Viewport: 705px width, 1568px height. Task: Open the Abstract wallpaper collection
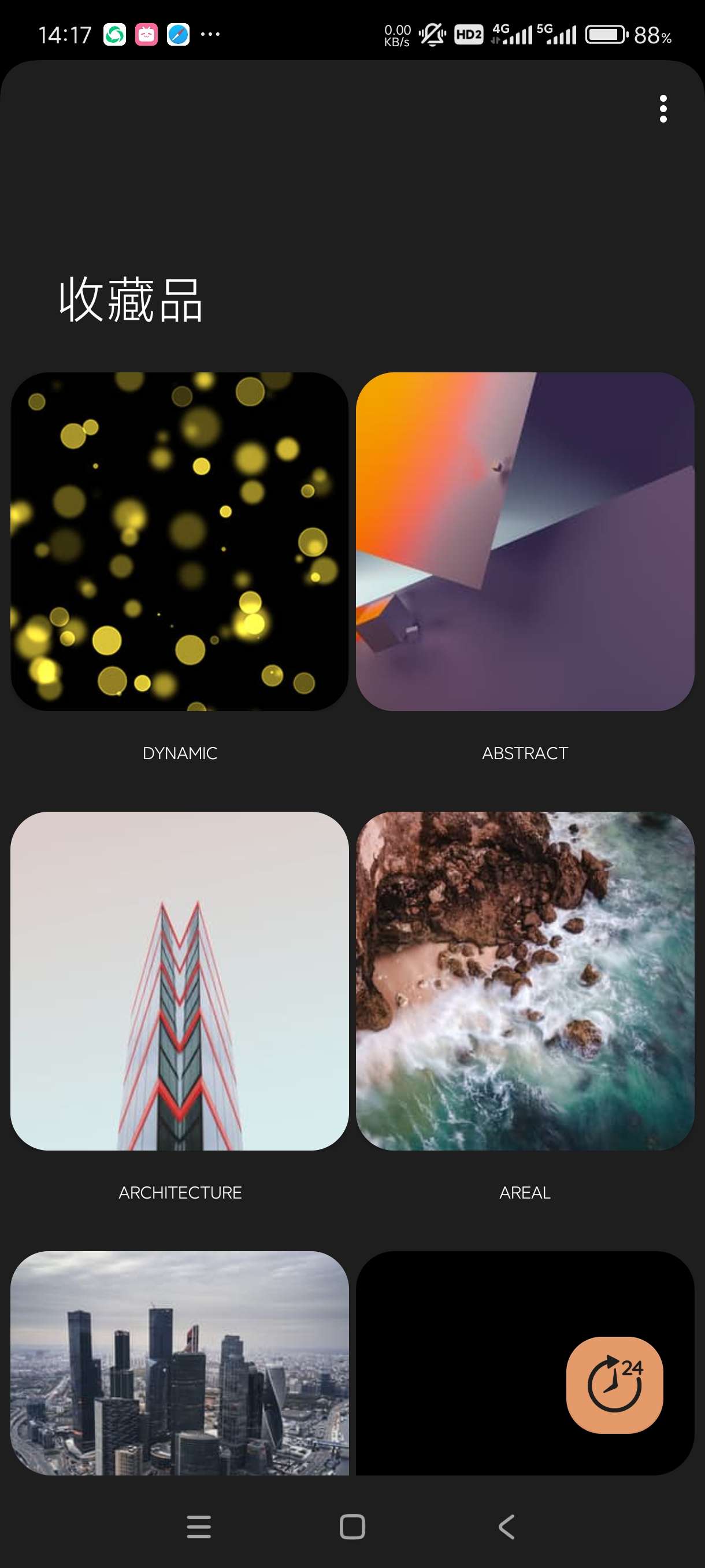[x=524, y=541]
